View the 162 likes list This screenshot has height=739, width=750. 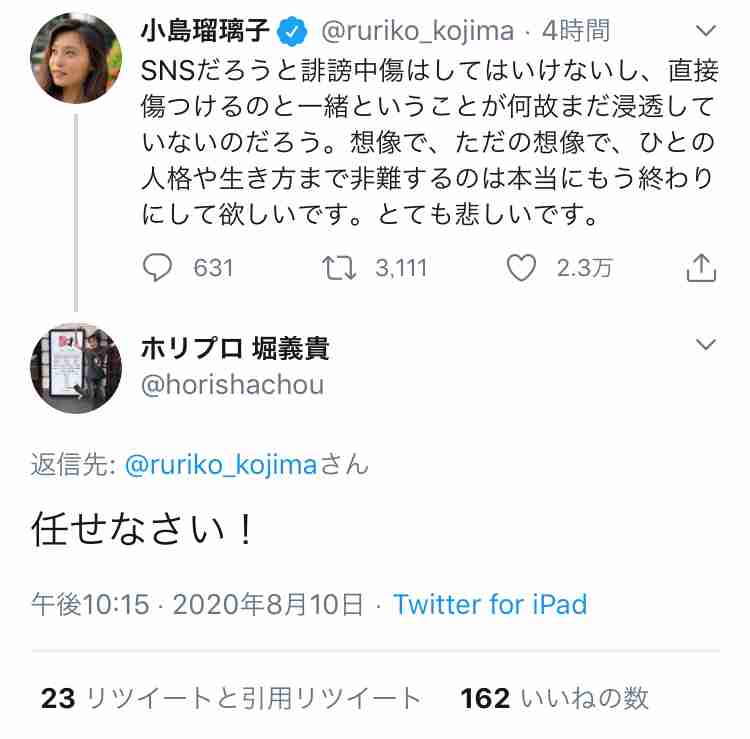(554, 697)
